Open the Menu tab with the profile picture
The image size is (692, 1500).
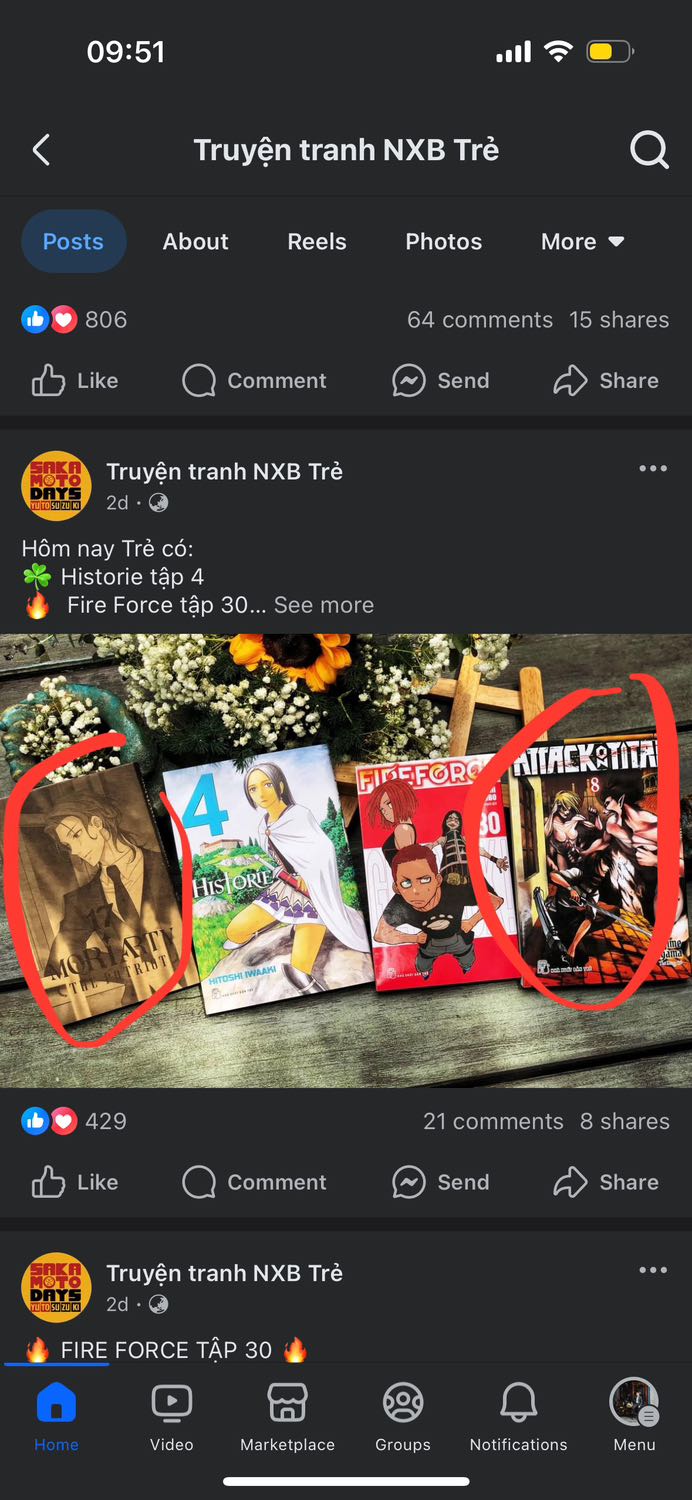pyautogui.click(x=634, y=1416)
